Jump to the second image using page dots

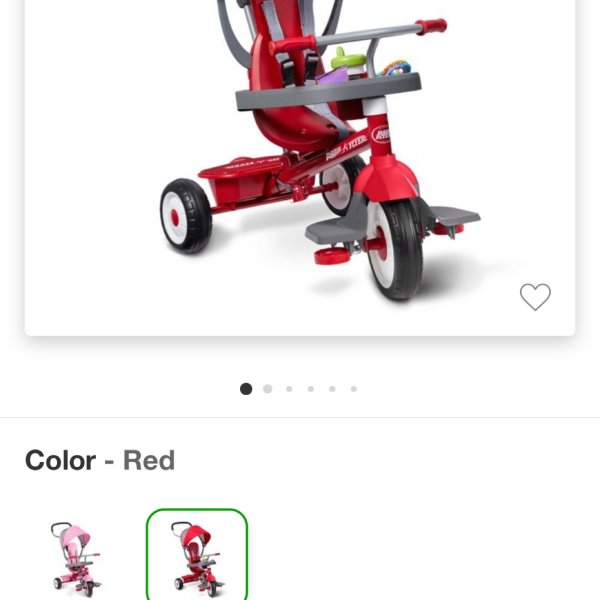tap(268, 389)
